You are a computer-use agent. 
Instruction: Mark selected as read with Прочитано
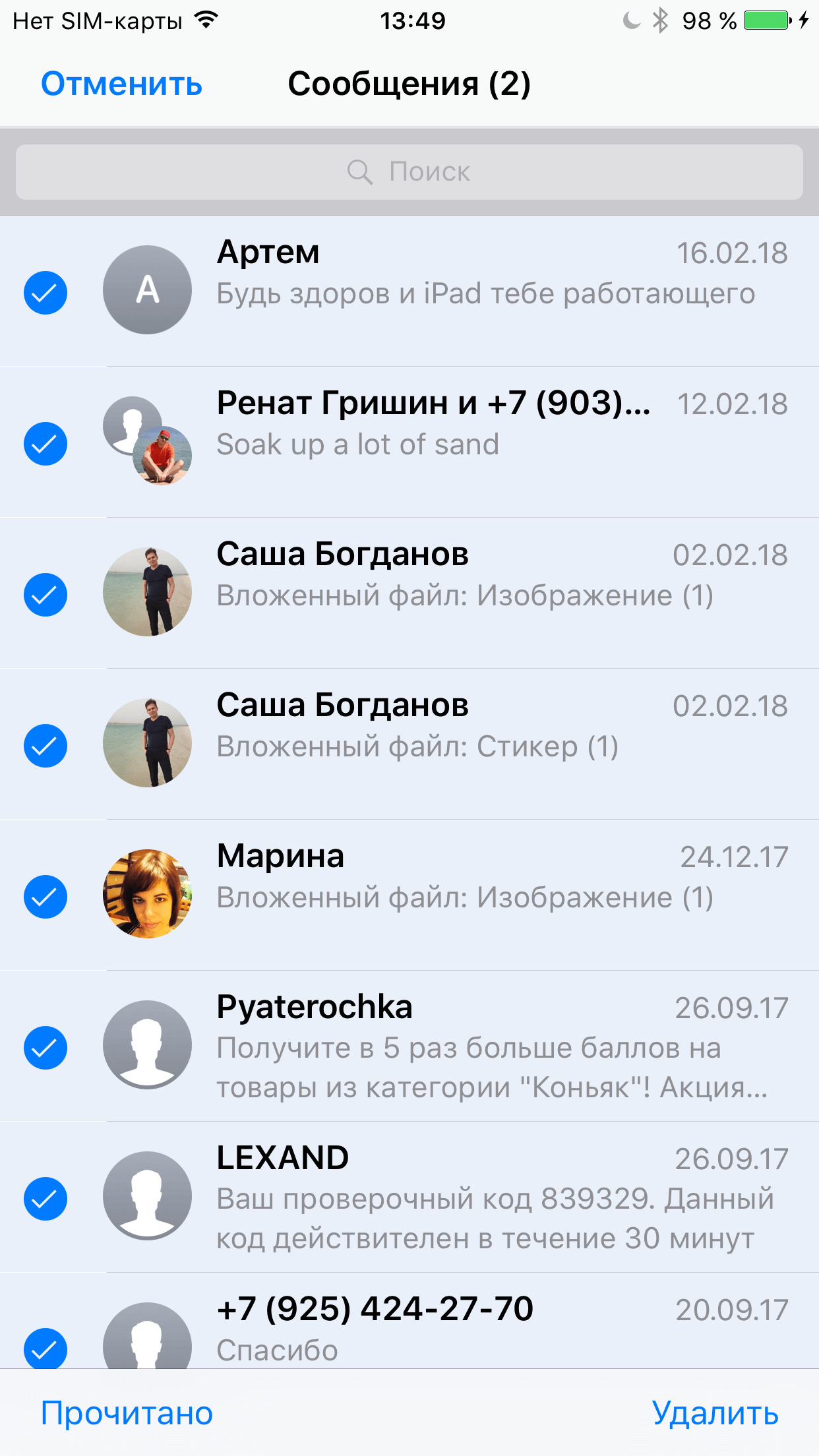point(127,1413)
